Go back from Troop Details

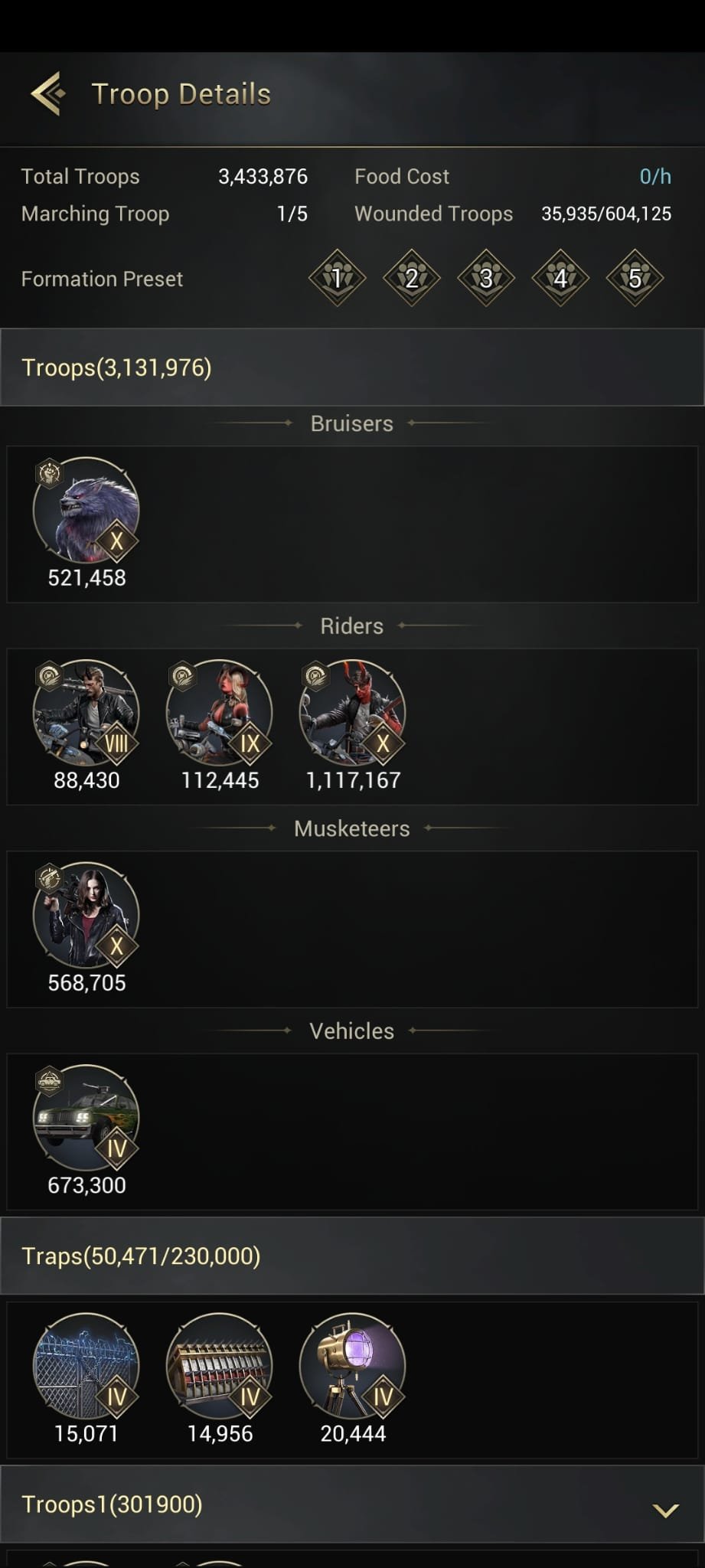click(x=47, y=94)
